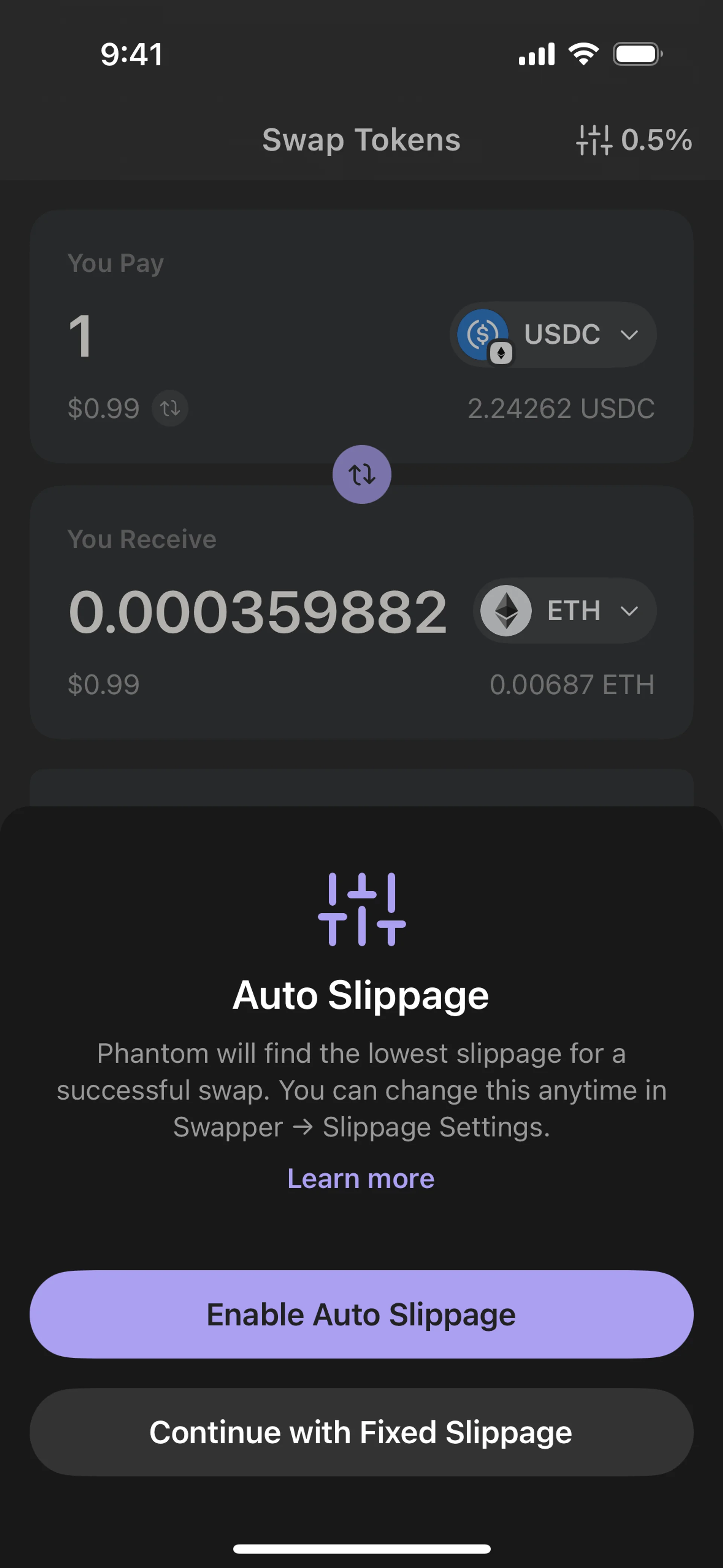Open the ETH token selector
The width and height of the screenshot is (723, 1568).
coord(565,611)
